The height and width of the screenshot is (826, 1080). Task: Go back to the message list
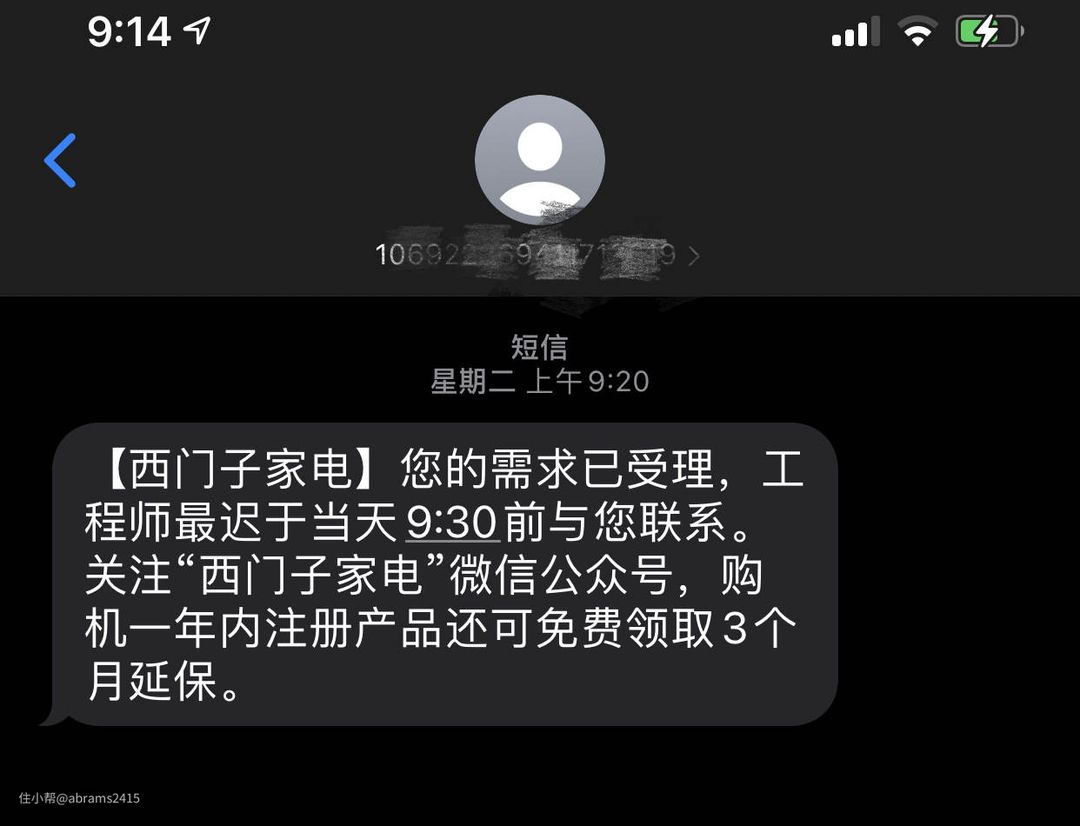(x=60, y=161)
